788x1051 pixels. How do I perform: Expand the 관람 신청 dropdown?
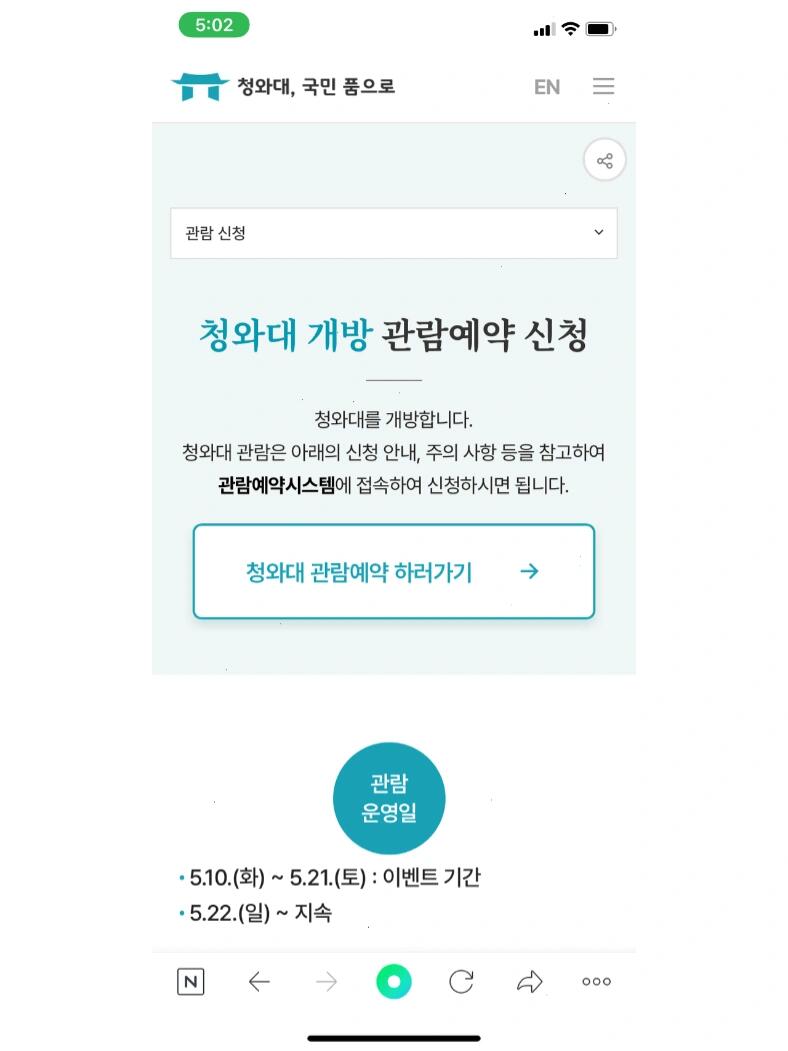394,233
